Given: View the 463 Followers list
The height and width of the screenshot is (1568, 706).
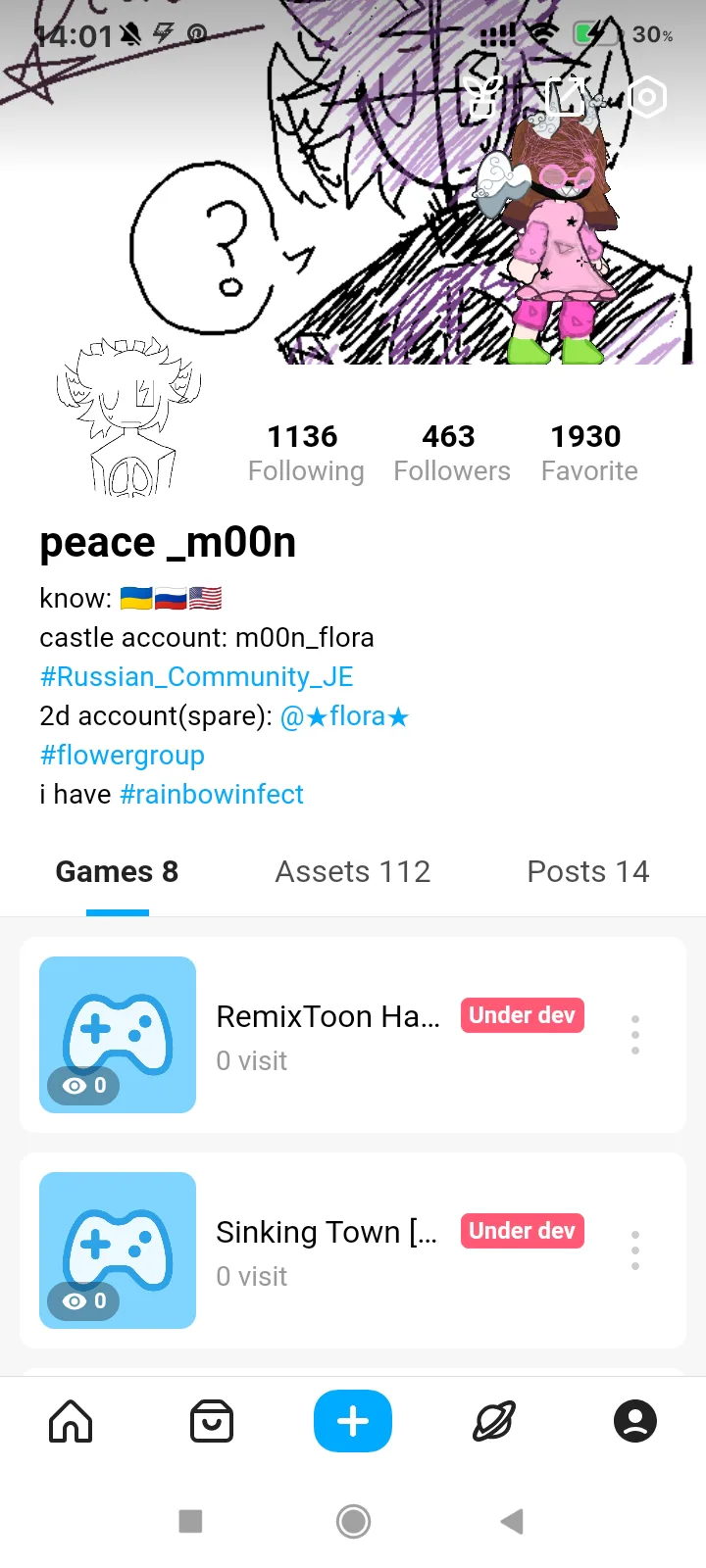Looking at the screenshot, I should click(451, 453).
